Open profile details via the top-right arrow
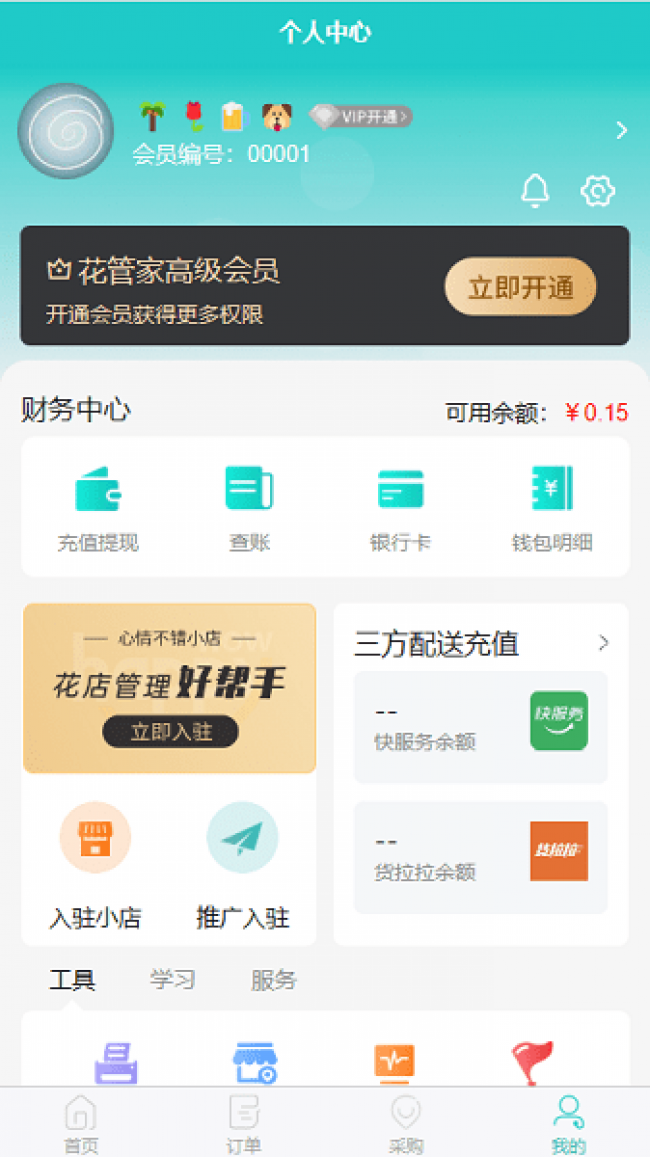Viewport: 650px width, 1157px height. 622,130
